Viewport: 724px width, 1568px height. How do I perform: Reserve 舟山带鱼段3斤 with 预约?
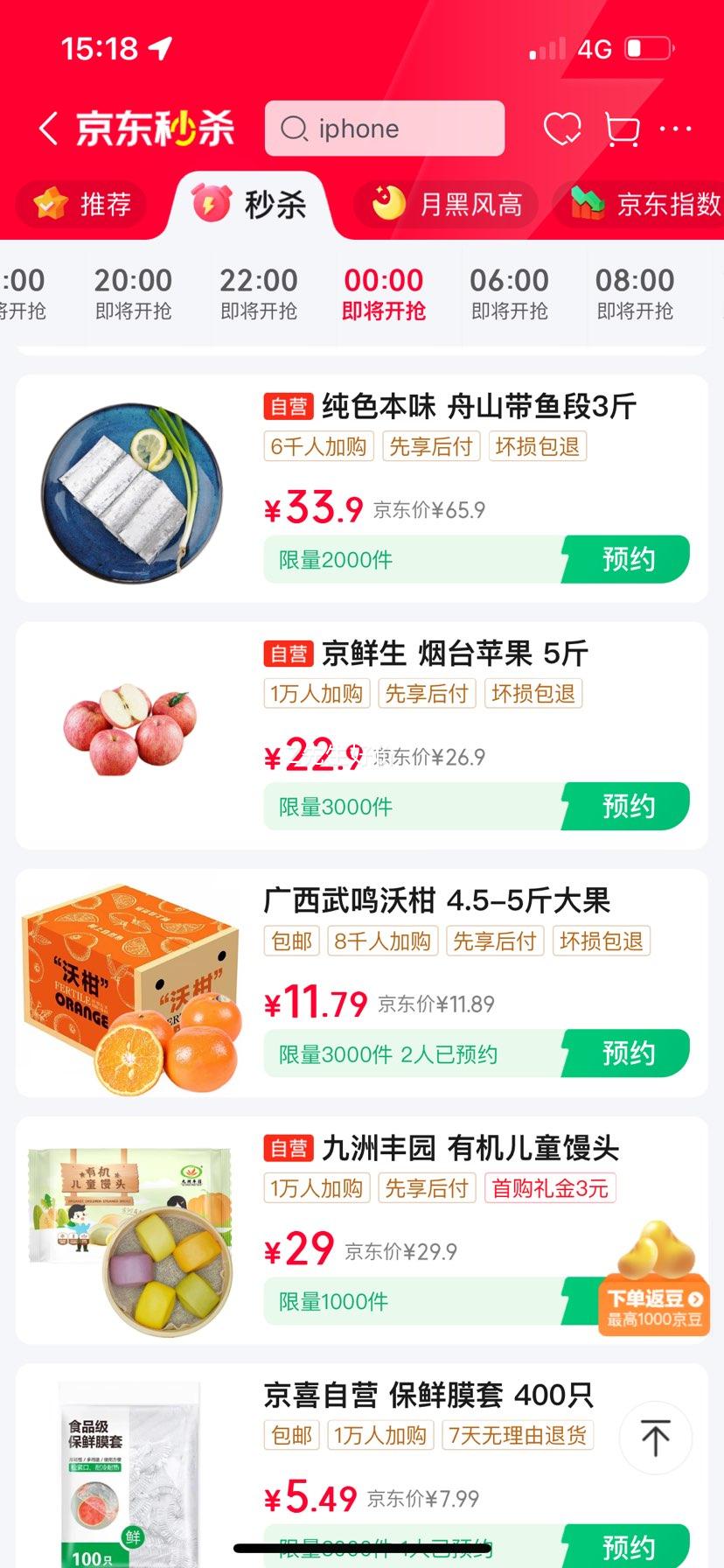pos(627,559)
